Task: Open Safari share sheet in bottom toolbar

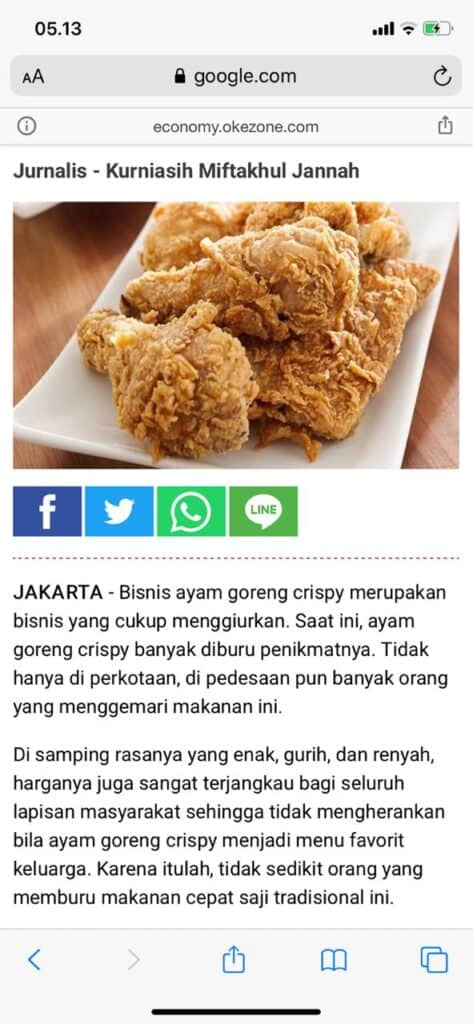Action: [233, 959]
